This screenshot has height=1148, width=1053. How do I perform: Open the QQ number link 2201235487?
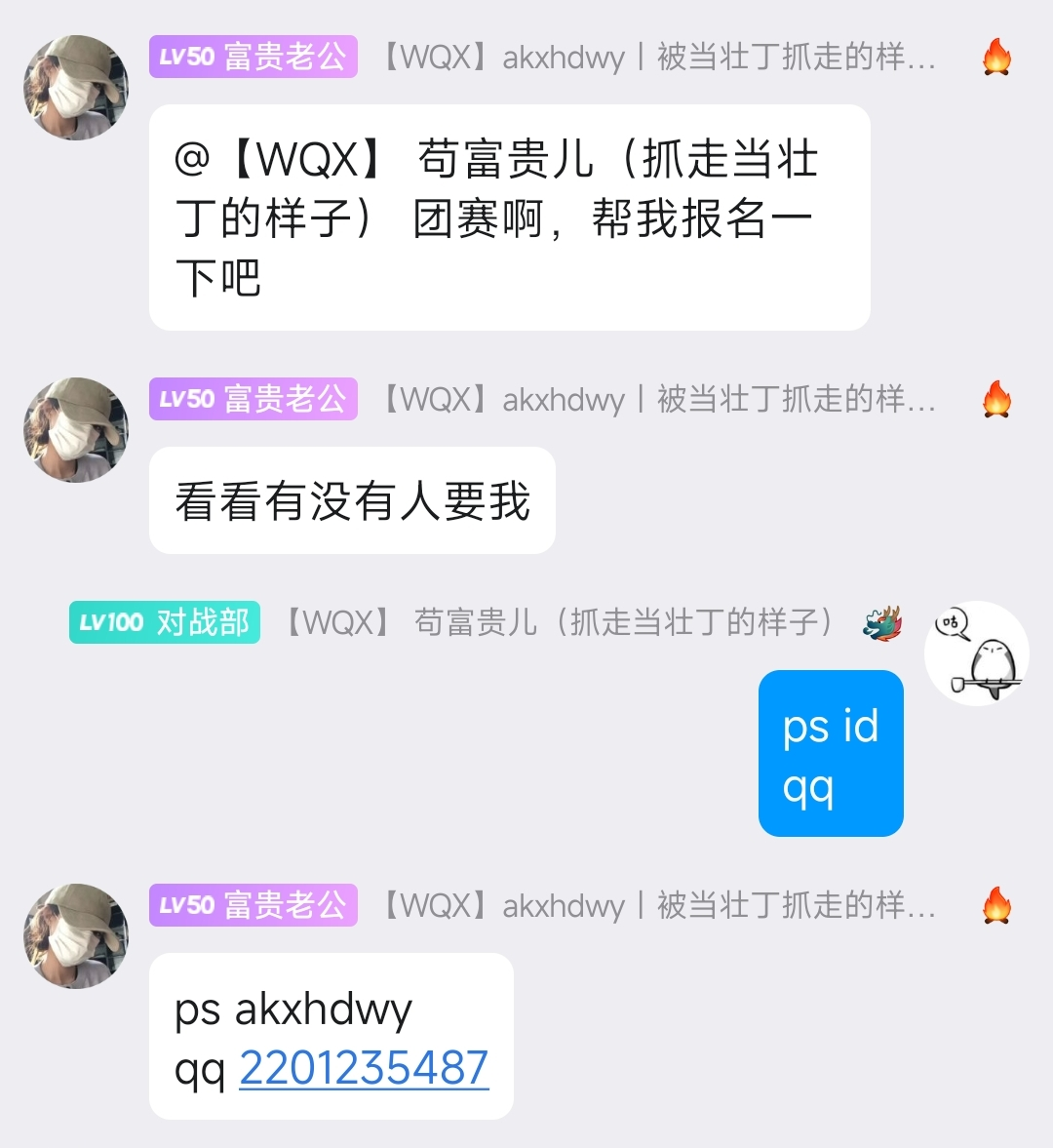(364, 1068)
